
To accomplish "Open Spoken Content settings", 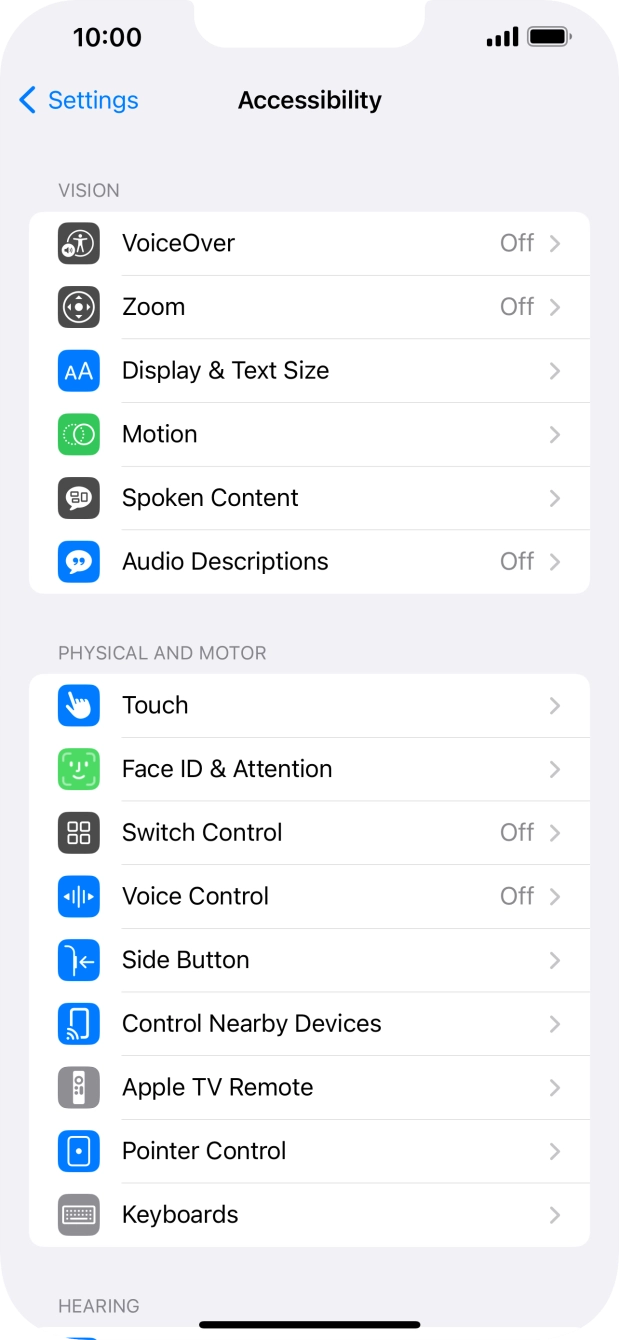I will coord(309,498).
